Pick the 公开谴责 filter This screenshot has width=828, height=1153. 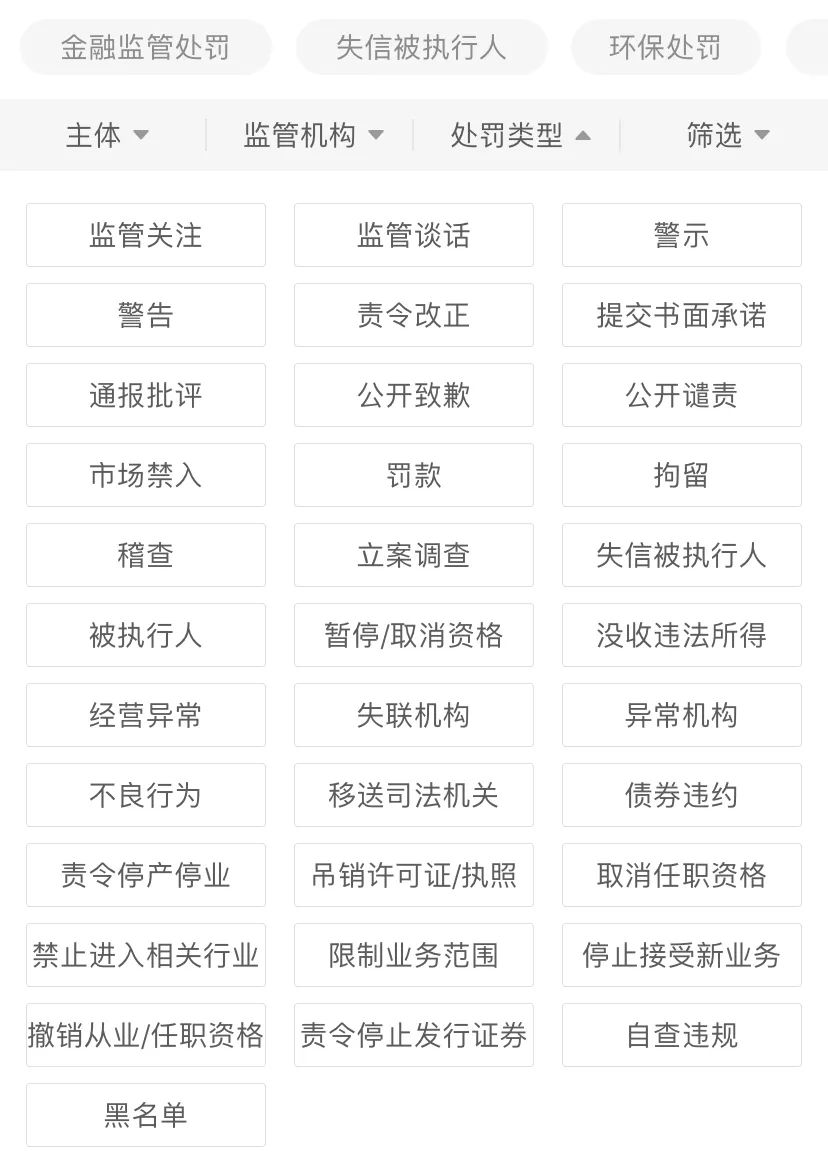(681, 395)
